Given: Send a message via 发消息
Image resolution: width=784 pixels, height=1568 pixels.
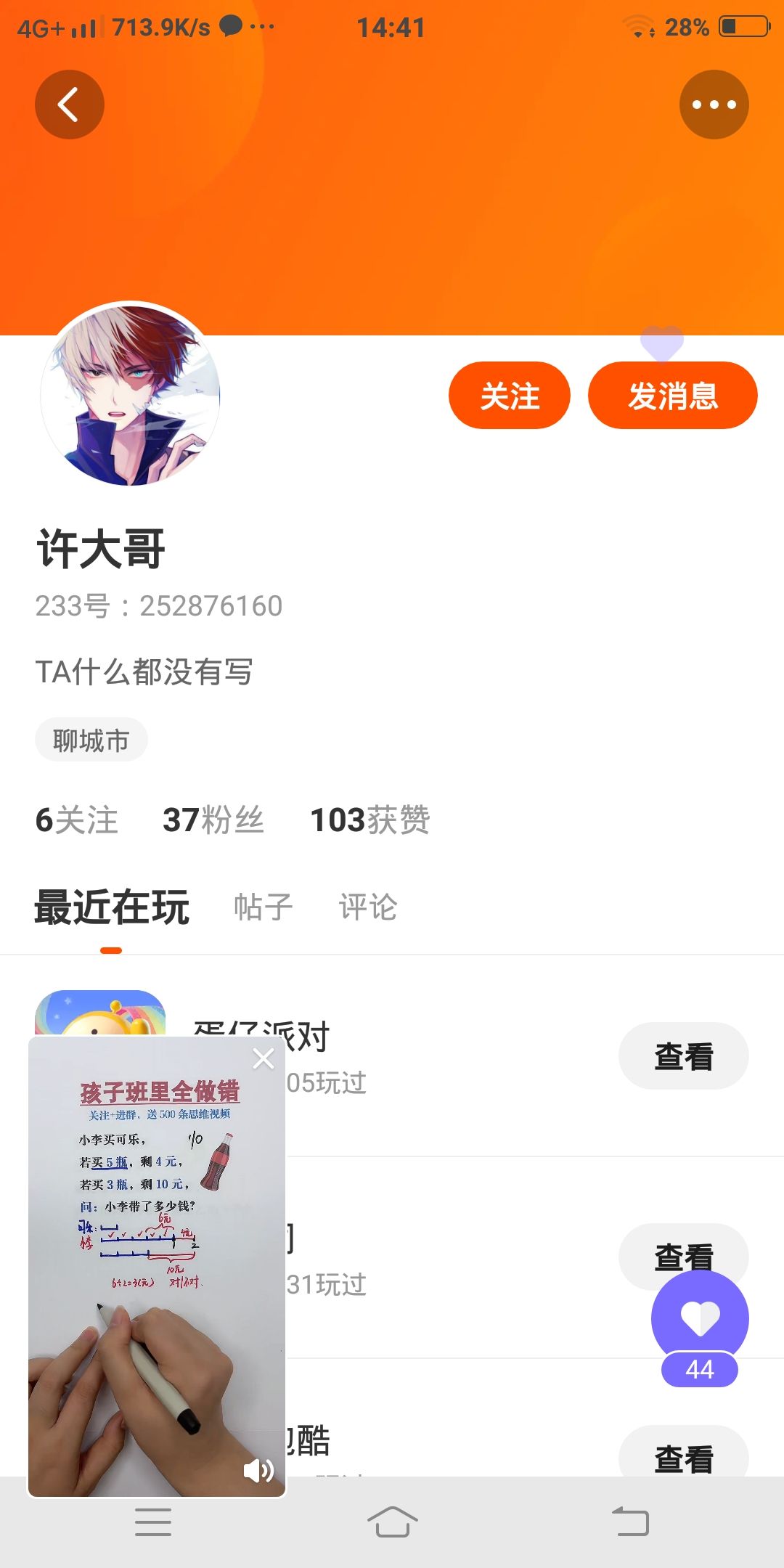Looking at the screenshot, I should 673,396.
